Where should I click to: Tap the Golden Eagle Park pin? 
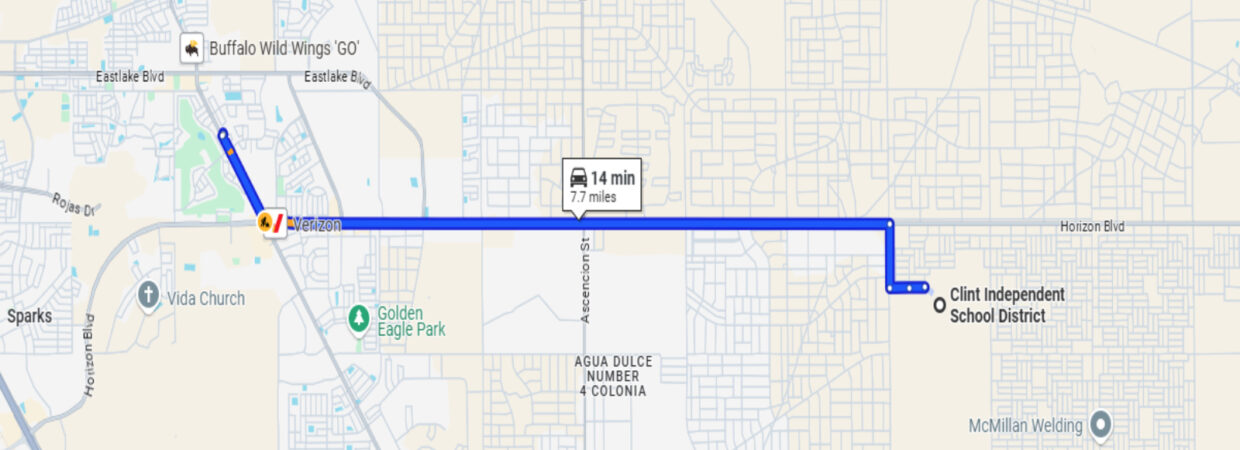click(358, 319)
